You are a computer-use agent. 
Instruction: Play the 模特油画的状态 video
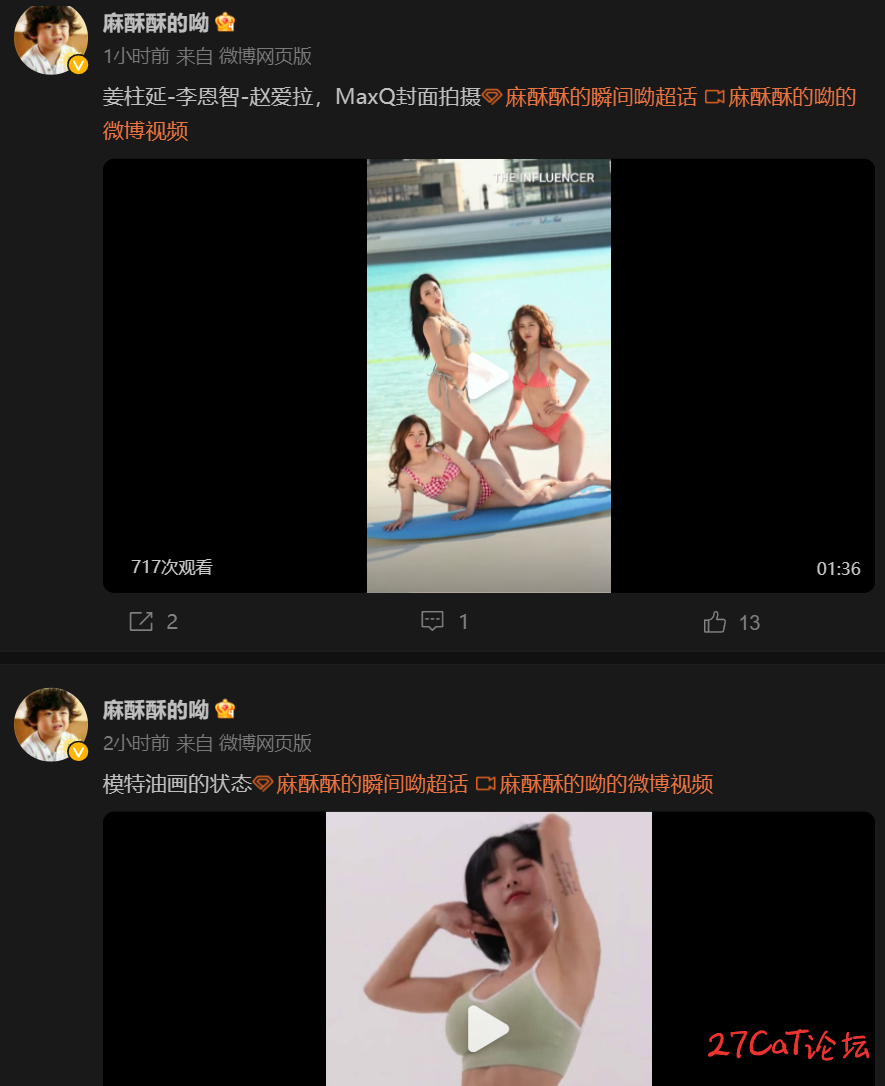click(488, 1028)
